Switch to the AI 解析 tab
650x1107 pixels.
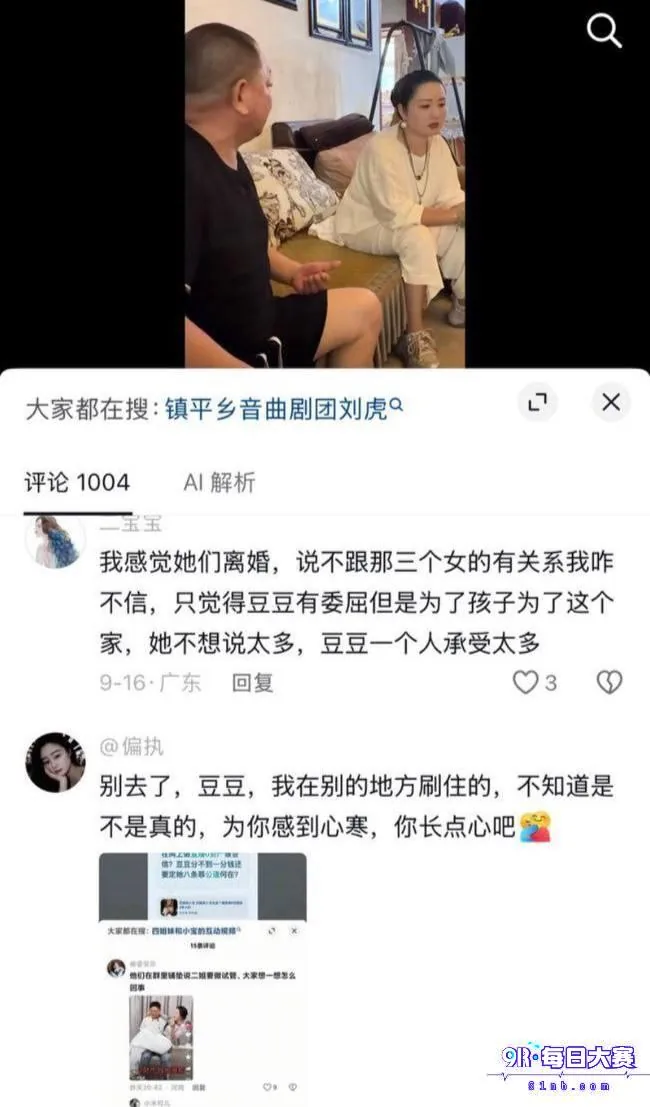click(x=219, y=483)
